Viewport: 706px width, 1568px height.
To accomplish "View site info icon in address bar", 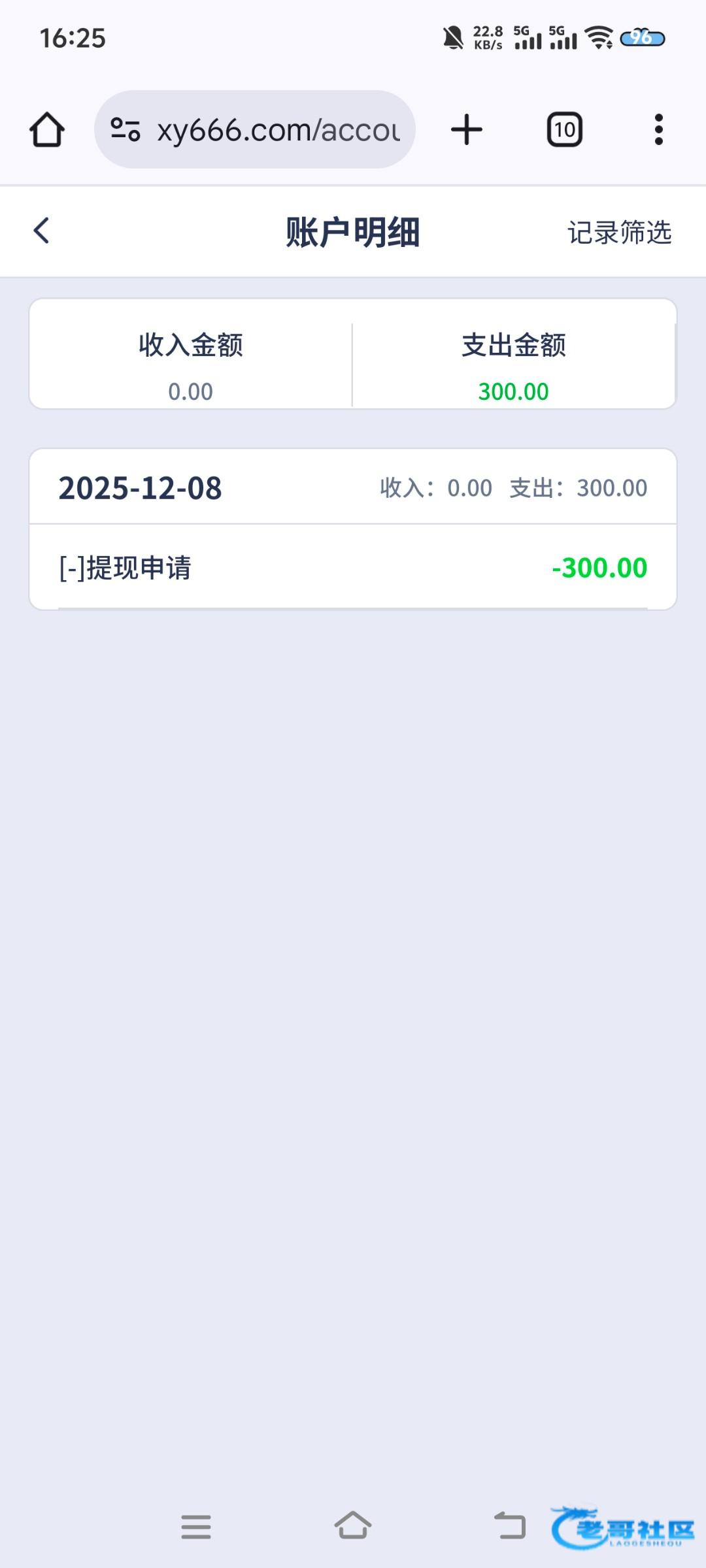I will coord(126,129).
